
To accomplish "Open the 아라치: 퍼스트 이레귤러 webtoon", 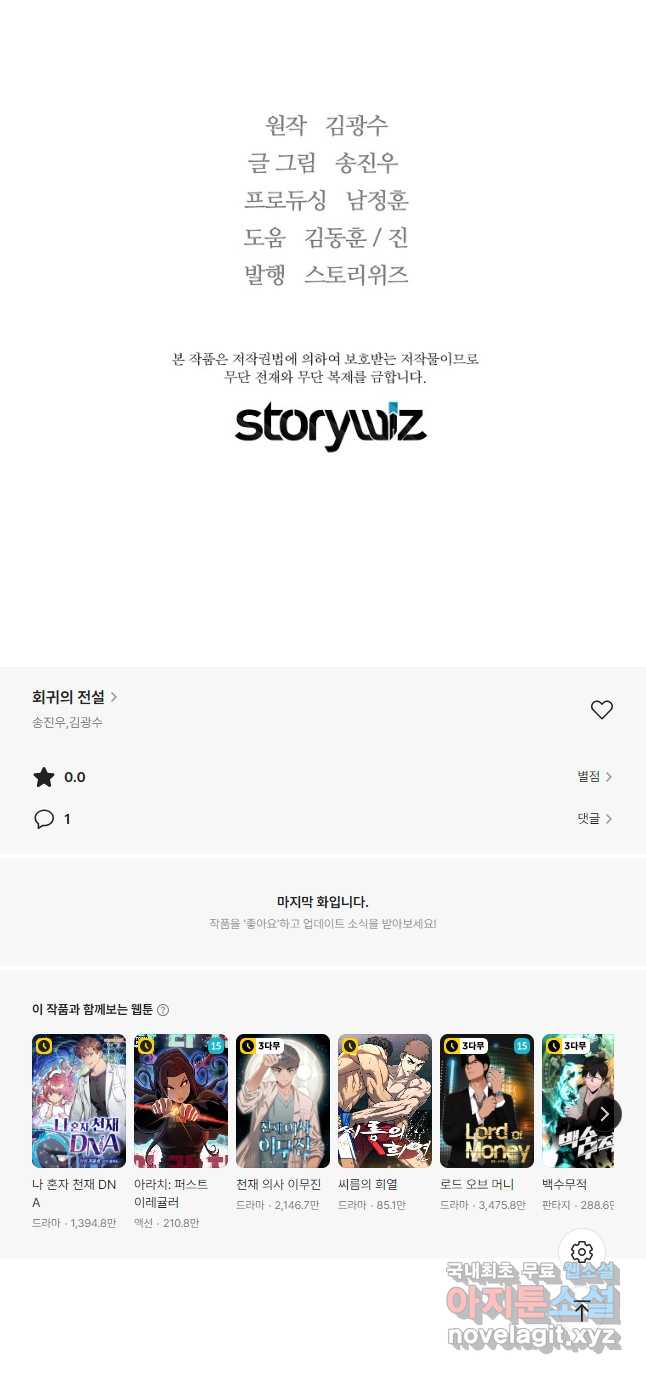I will 181,1101.
